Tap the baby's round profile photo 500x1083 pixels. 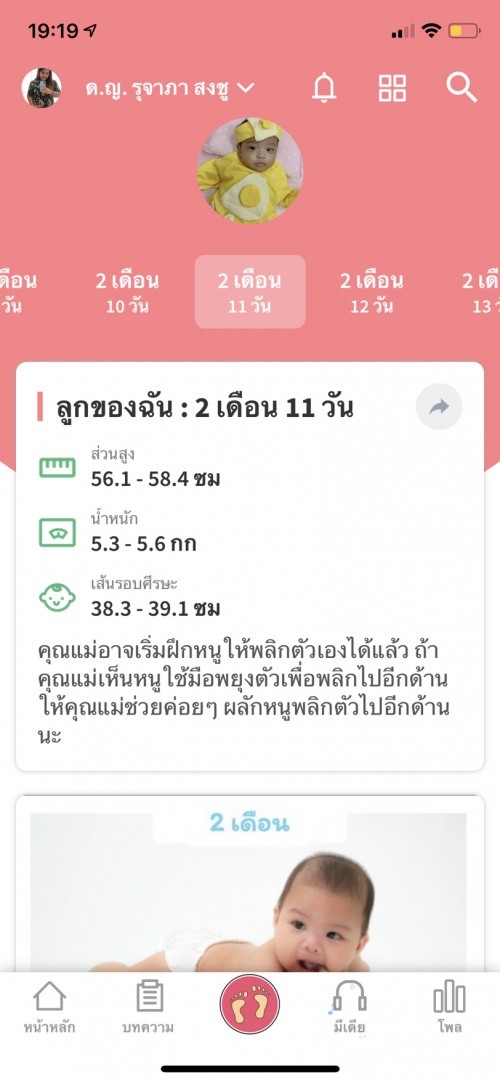pos(250,170)
